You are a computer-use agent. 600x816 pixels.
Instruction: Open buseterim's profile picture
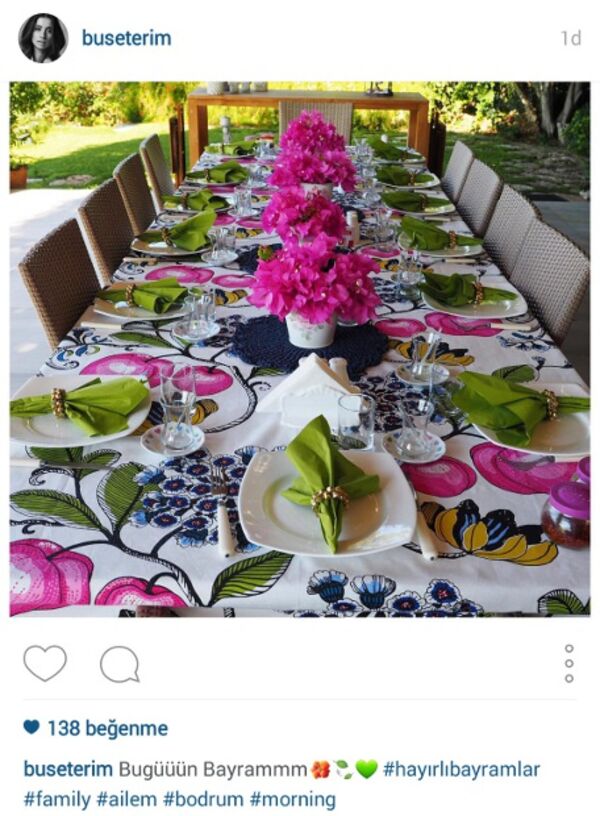pos(43,38)
